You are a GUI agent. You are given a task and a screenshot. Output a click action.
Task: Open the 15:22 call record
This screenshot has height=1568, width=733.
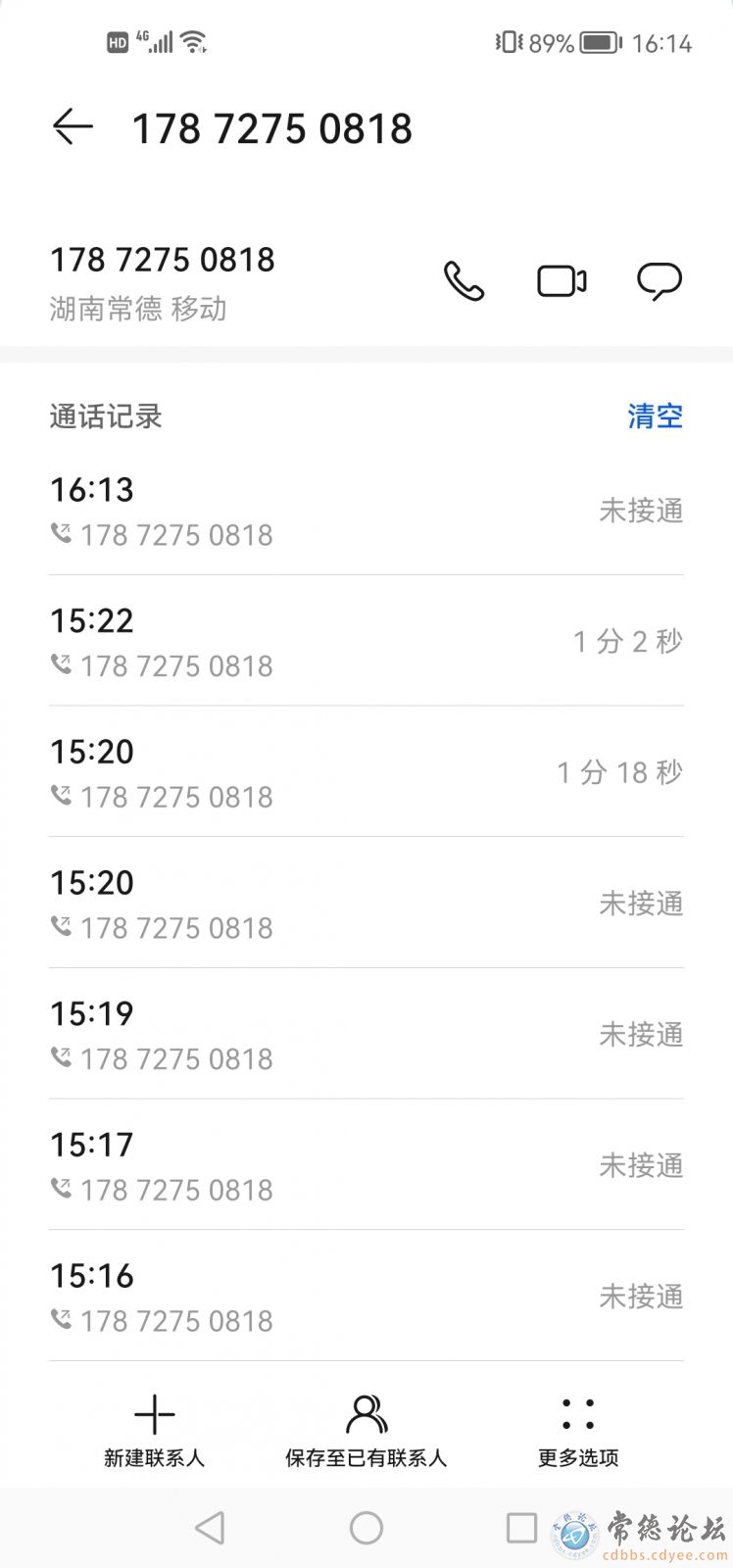pyautogui.click(x=366, y=641)
